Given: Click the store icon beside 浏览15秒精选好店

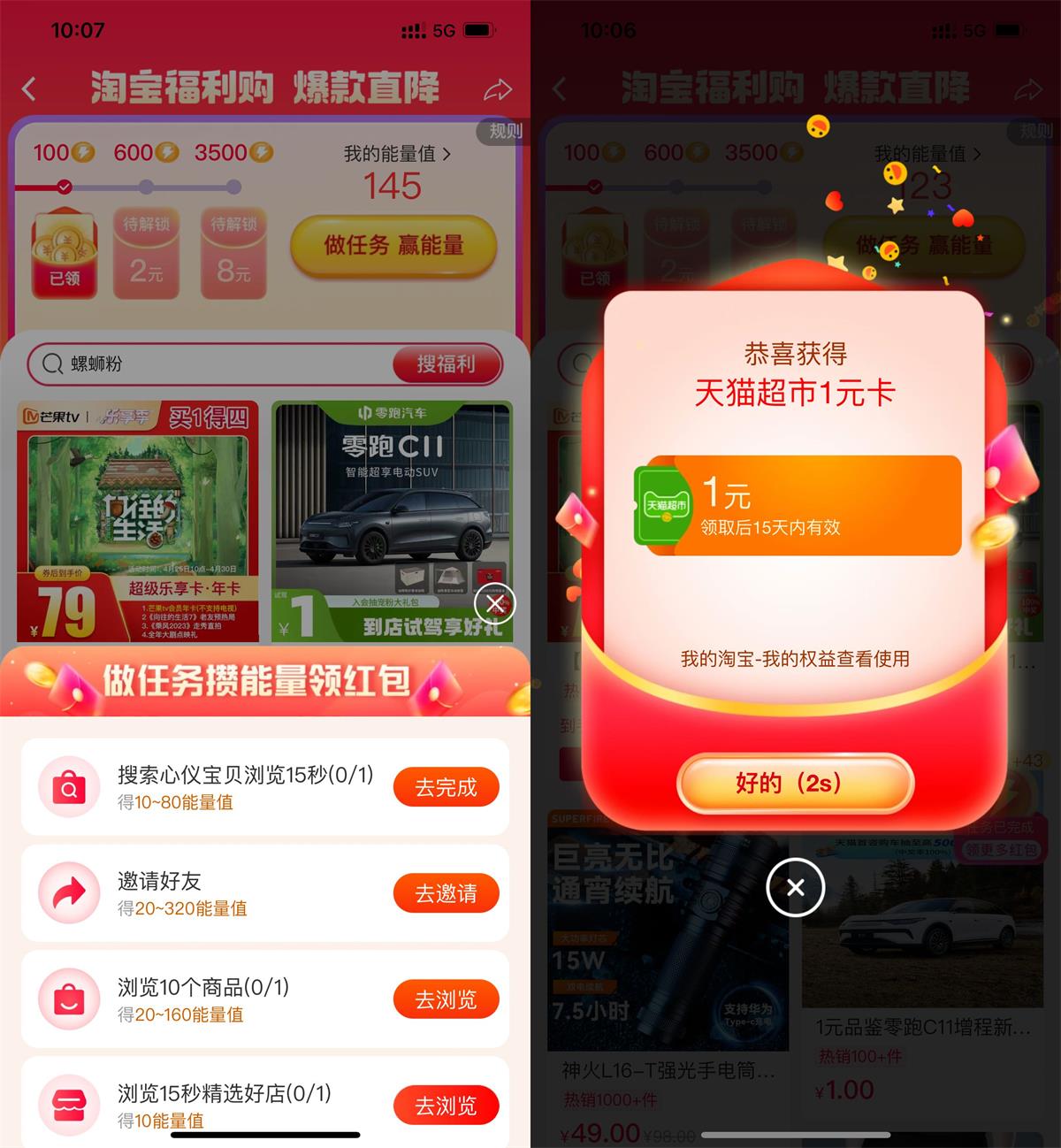Looking at the screenshot, I should (69, 1105).
